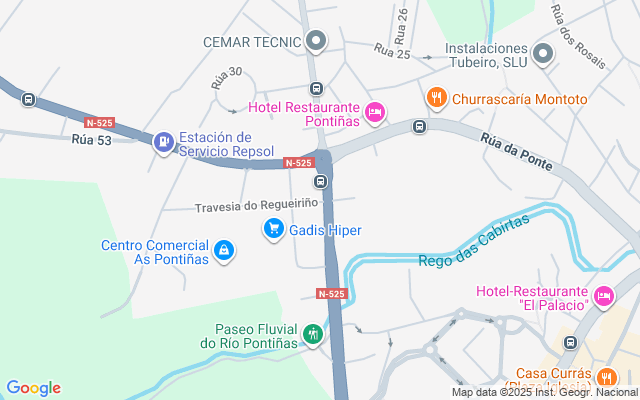View Hotel-Restaurante "El Palacio" pin

(x=603, y=296)
